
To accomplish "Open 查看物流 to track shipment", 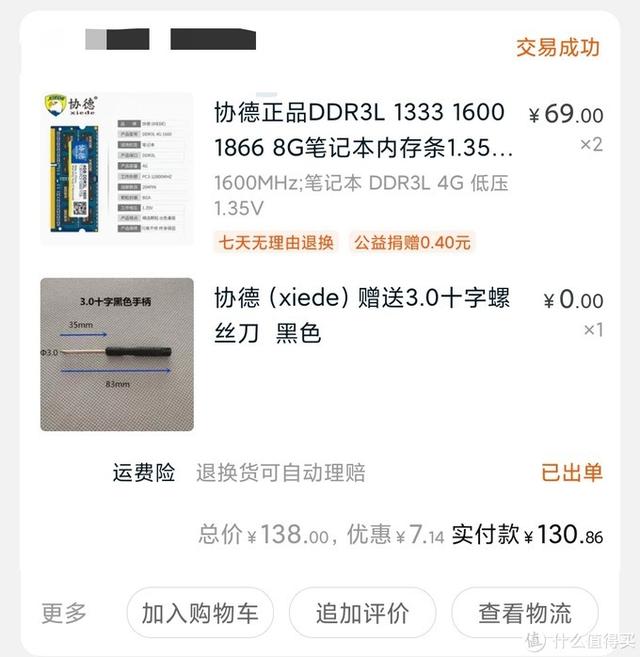I will pos(525,612).
